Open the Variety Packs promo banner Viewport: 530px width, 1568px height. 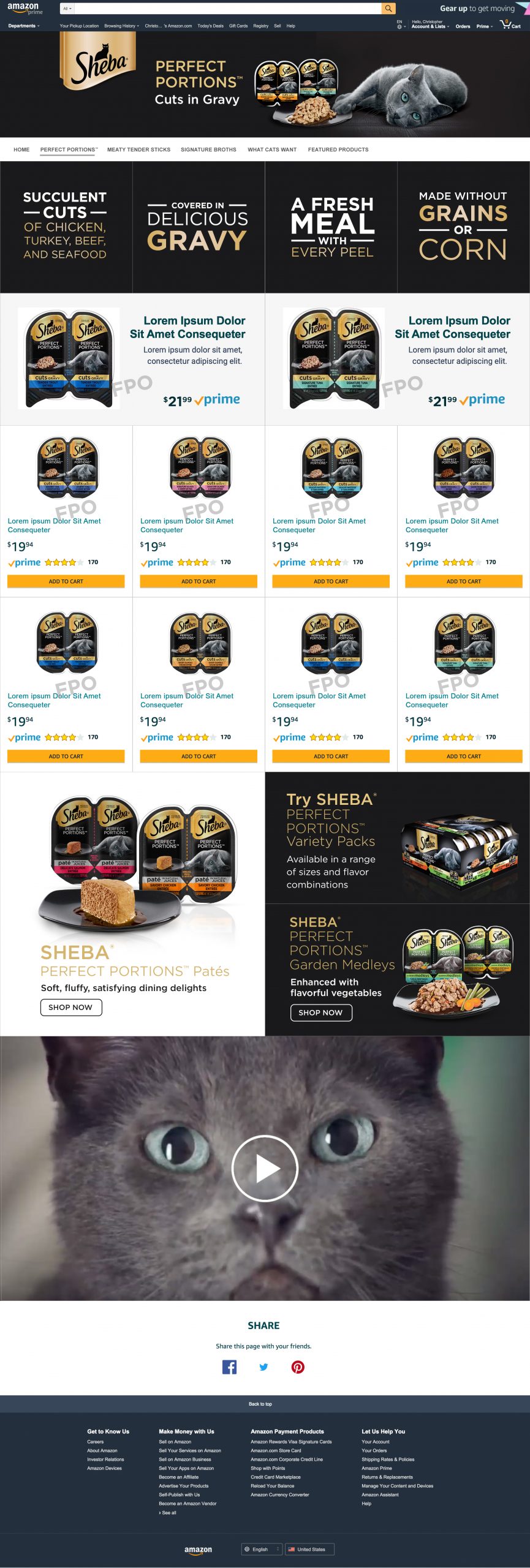coord(397,838)
